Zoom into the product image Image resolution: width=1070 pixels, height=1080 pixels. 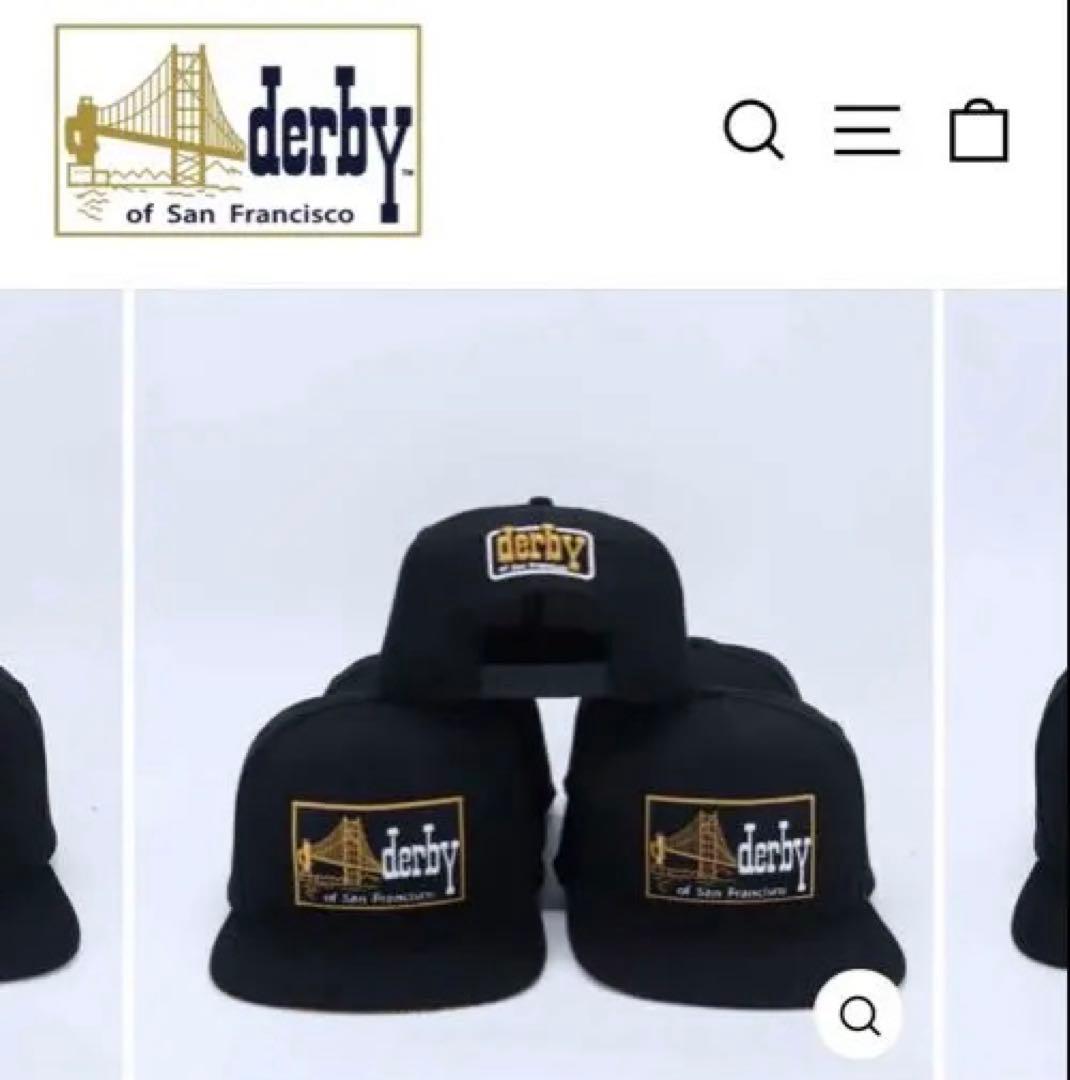click(x=858, y=1016)
